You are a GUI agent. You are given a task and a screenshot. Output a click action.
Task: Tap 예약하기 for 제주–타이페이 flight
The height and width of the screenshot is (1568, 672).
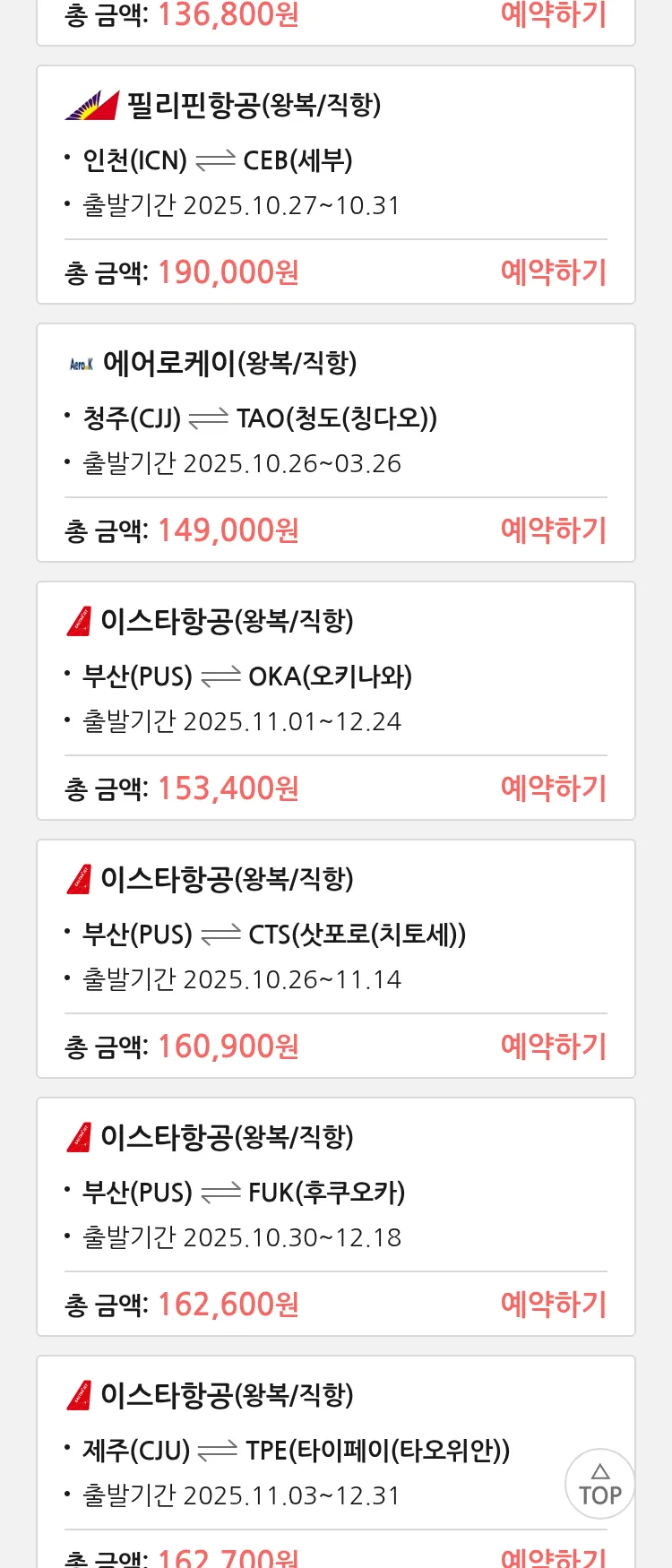tap(554, 1557)
